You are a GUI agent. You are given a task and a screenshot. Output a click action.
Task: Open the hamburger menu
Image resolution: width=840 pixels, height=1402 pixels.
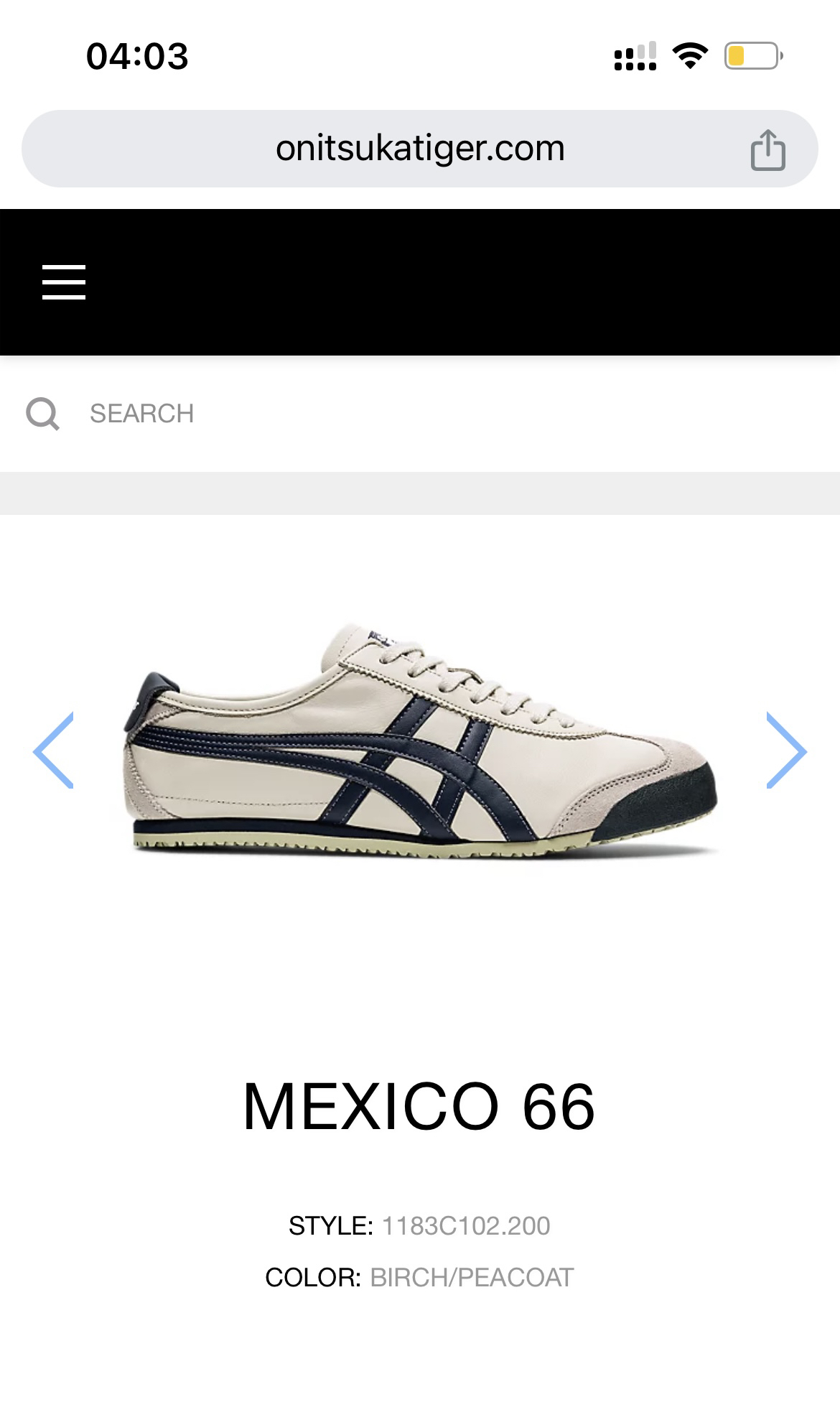click(64, 282)
